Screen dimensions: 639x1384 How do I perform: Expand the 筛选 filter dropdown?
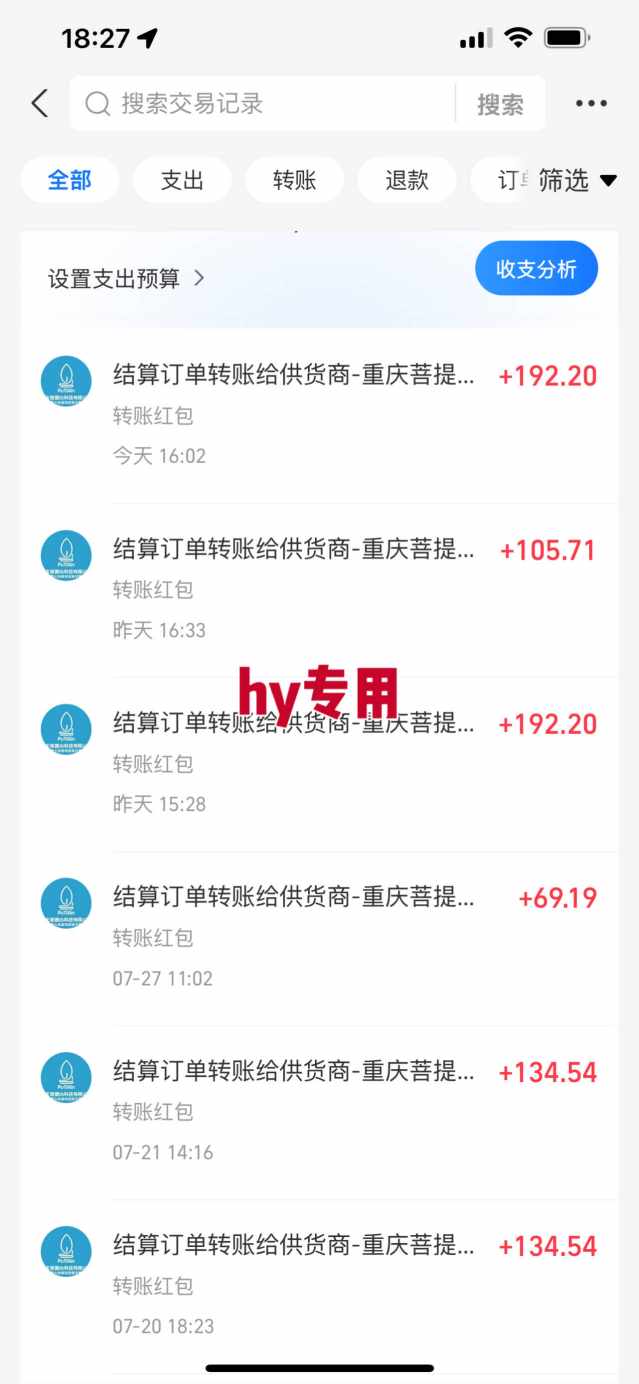[578, 180]
